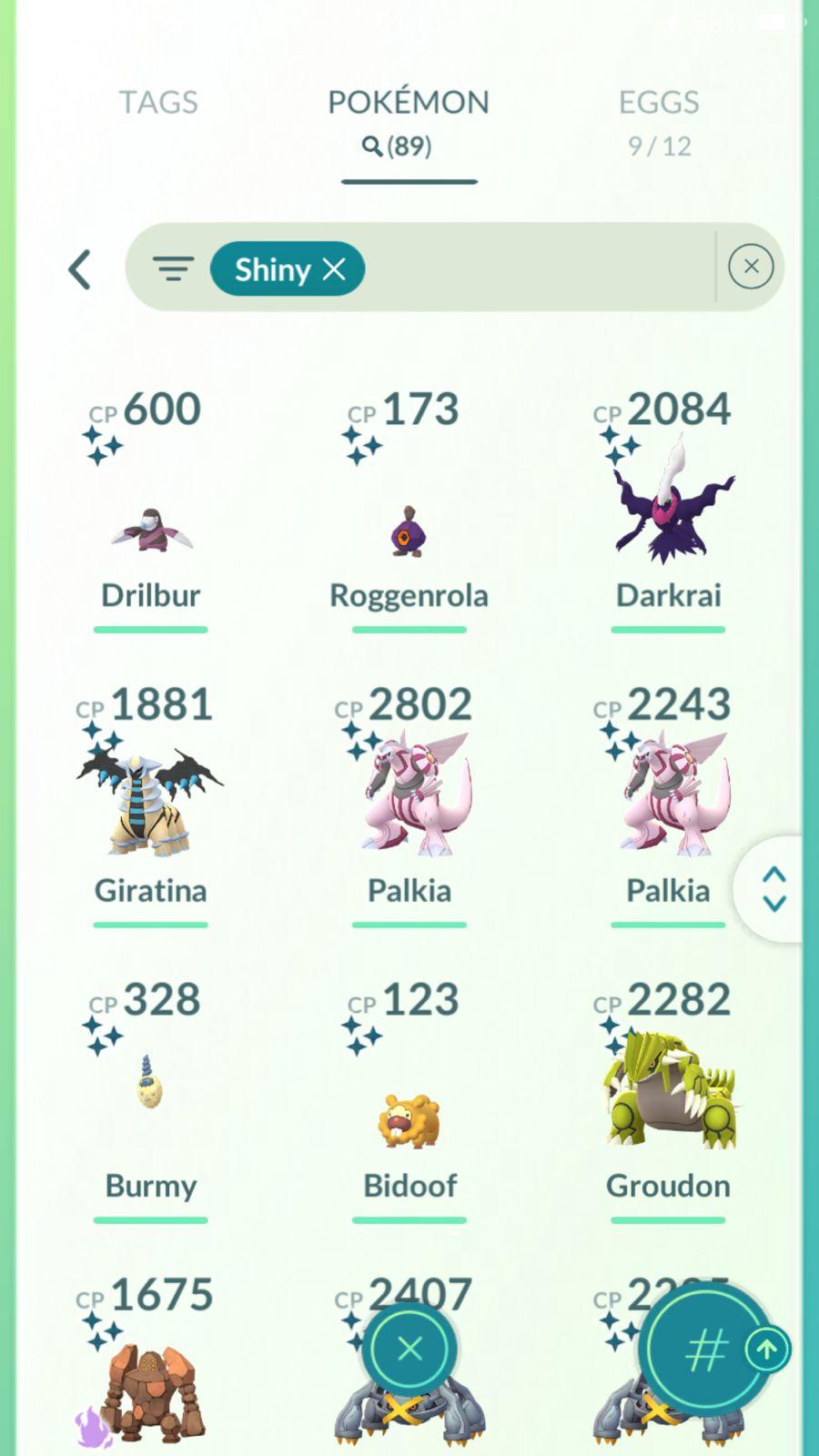The width and height of the screenshot is (819, 1456).
Task: Switch to the Tags tab
Action: 158,103
